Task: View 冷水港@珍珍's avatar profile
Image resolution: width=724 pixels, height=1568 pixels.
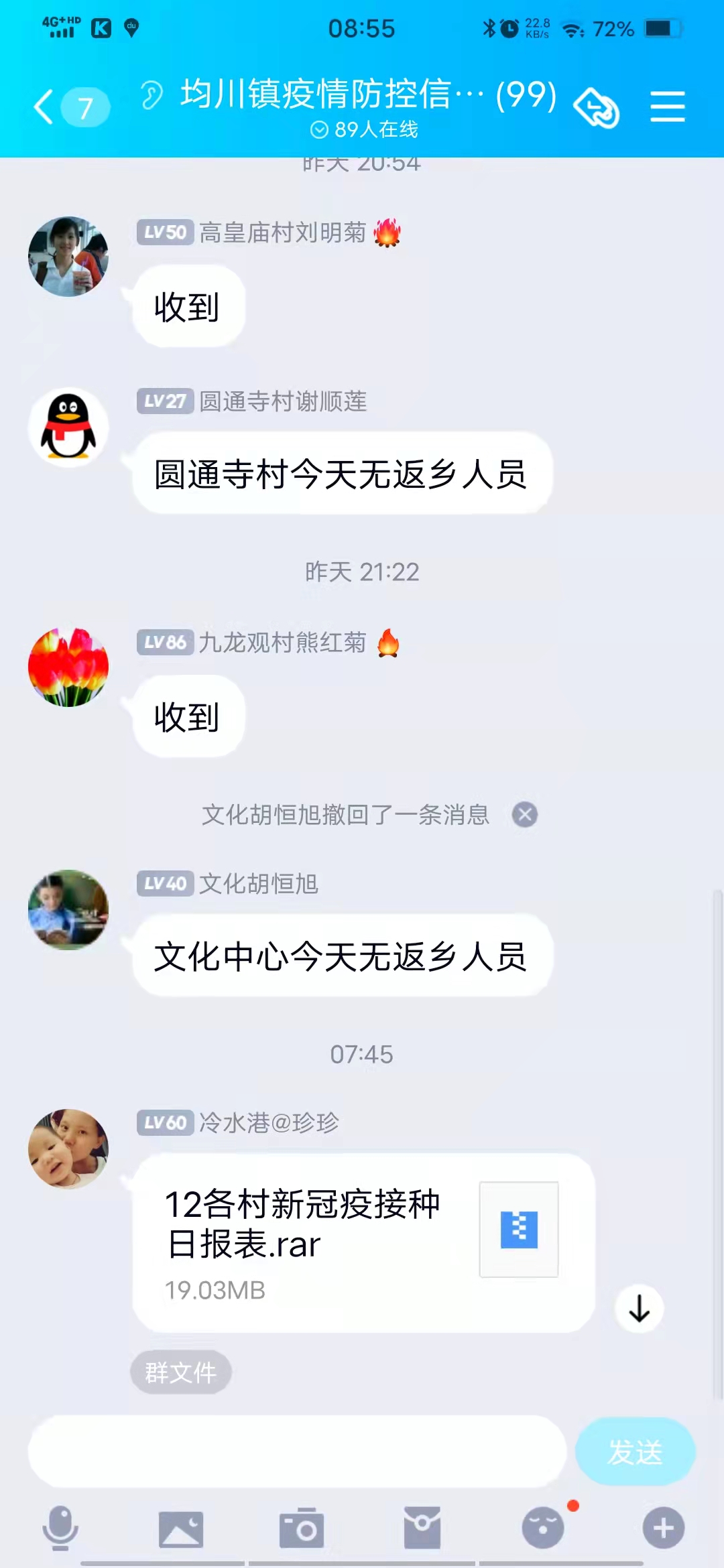Action: click(x=68, y=1149)
